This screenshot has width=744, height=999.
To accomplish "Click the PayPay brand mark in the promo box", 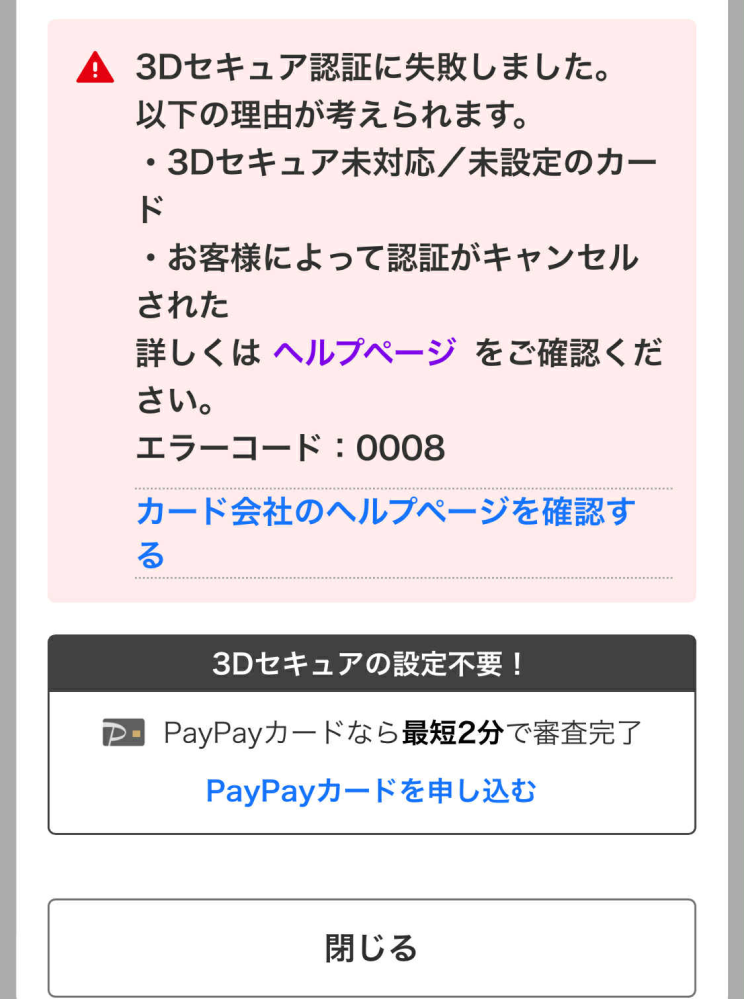I will click(x=123, y=732).
